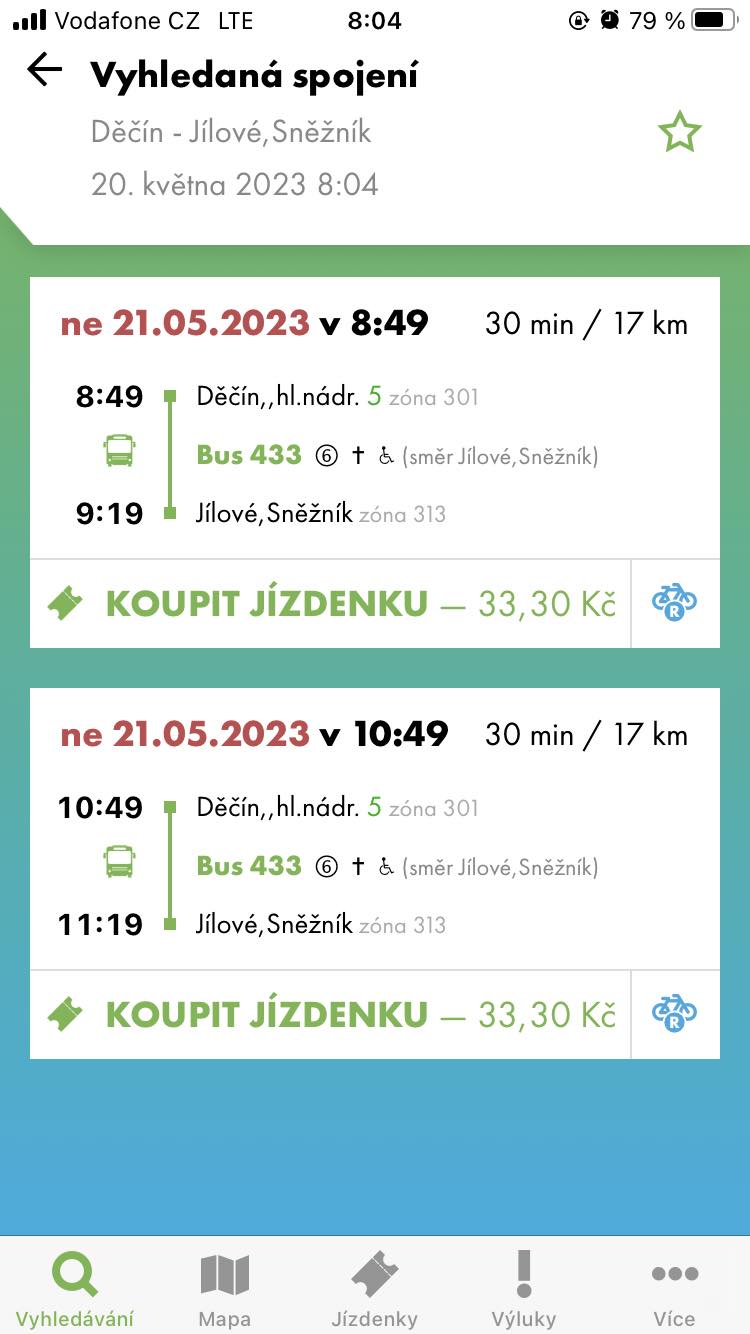Viewport: 750px width, 1334px height.
Task: Open the Více tab
Action: tap(674, 1288)
